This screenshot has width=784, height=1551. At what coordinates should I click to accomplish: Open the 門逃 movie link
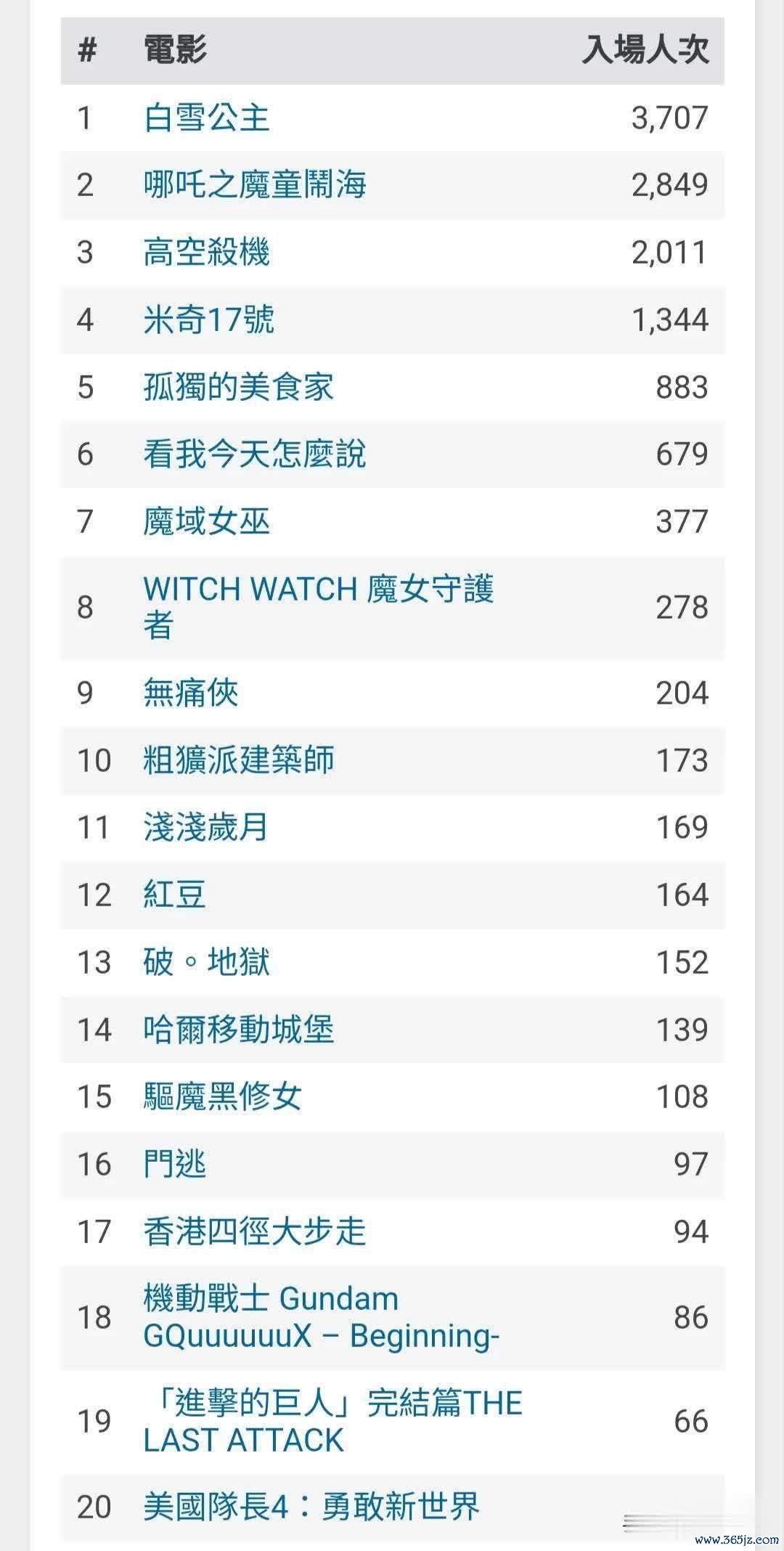click(174, 1164)
